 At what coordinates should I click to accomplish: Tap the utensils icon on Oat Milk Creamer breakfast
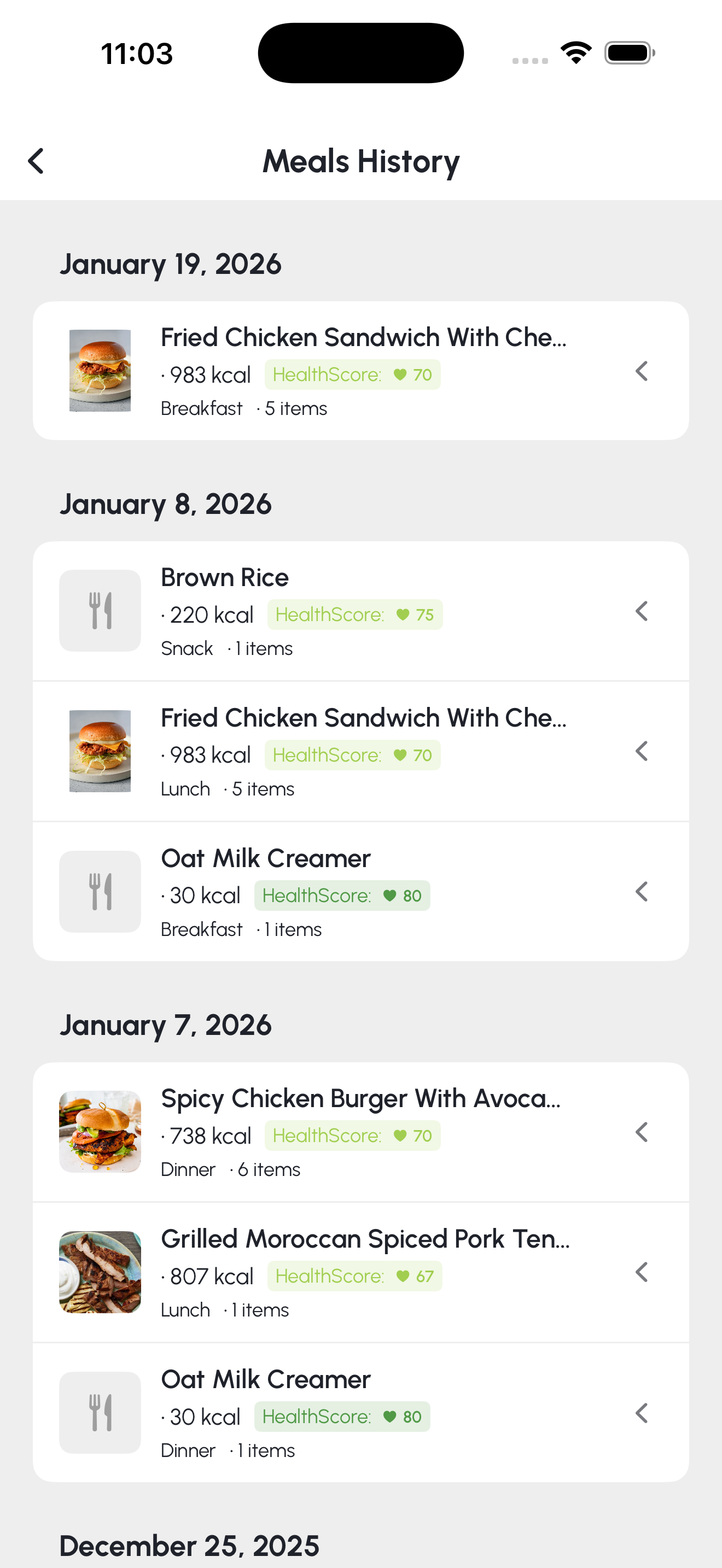pos(99,891)
